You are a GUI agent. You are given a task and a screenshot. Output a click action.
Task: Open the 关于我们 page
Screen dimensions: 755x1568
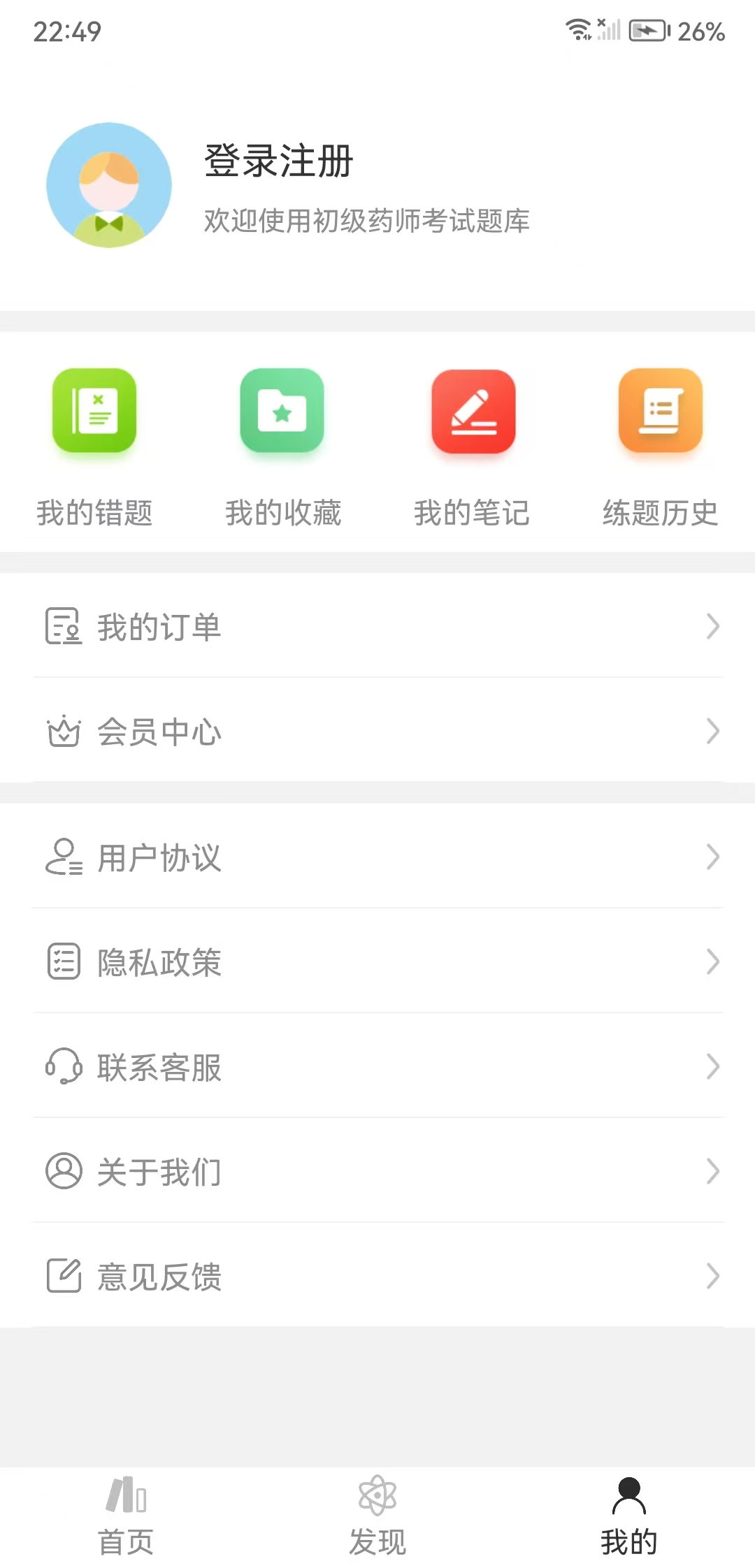click(377, 1172)
